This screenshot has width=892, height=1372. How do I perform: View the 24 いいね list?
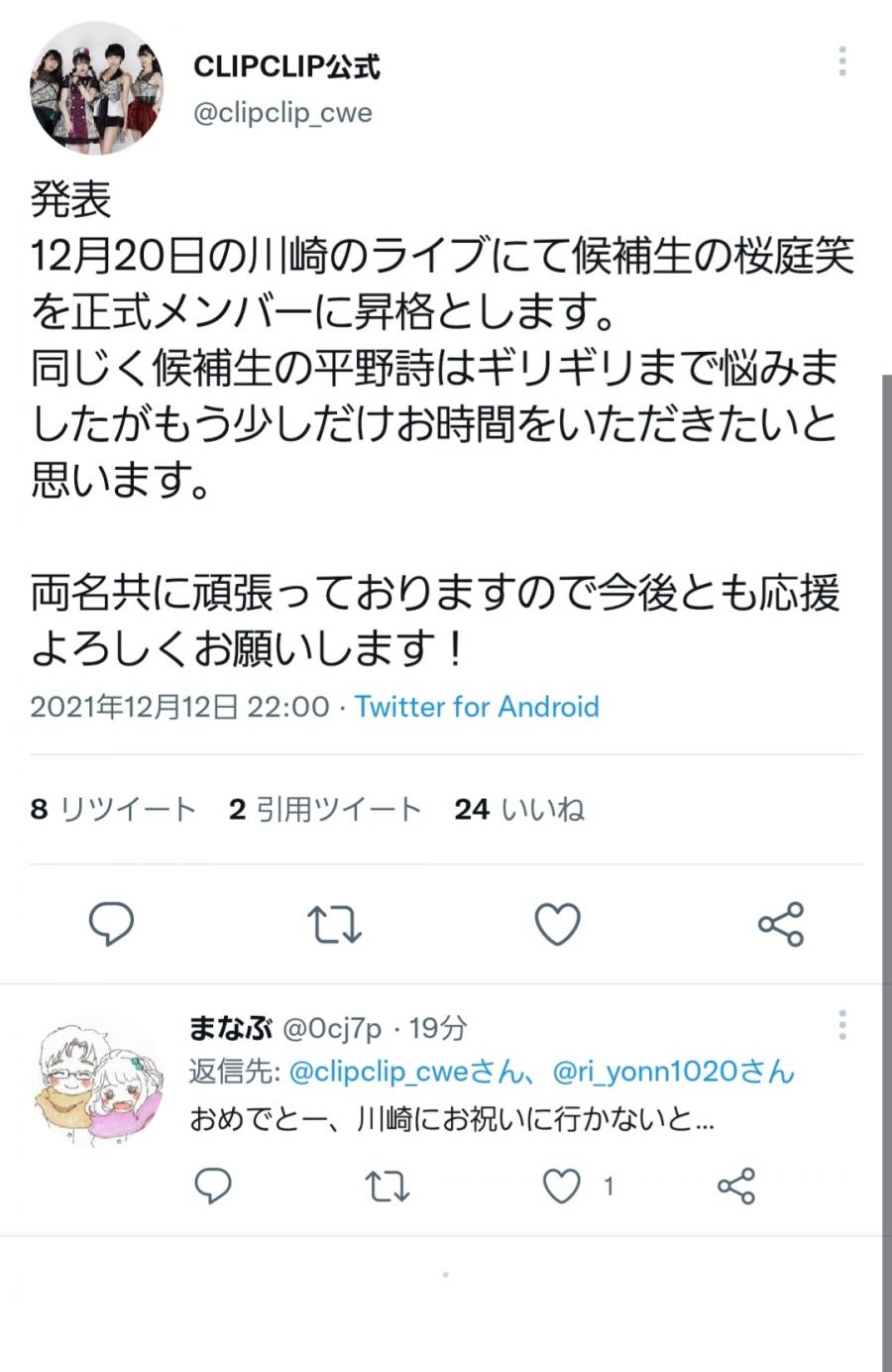point(519,810)
